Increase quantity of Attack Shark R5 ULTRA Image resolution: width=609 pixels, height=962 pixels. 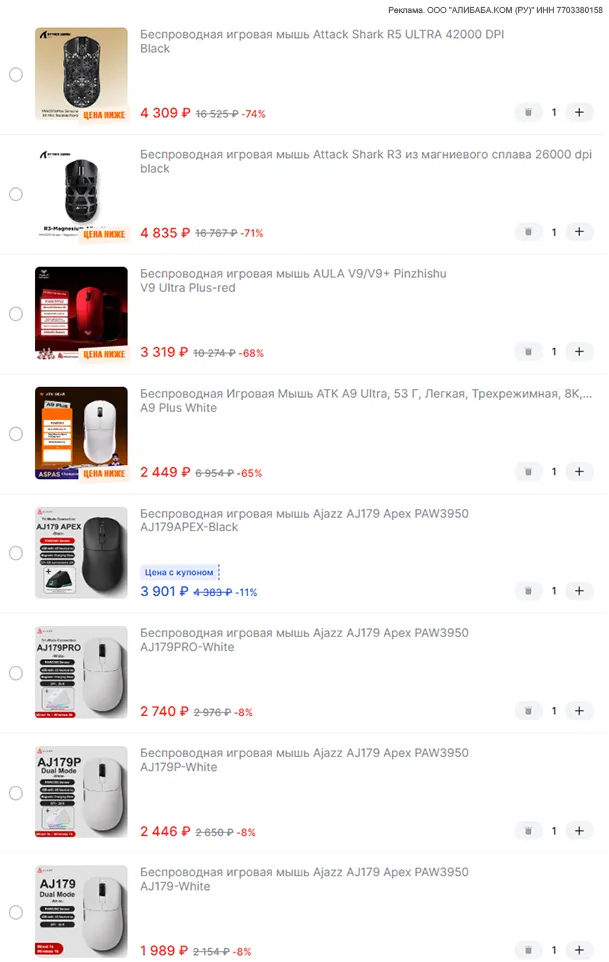(x=579, y=112)
